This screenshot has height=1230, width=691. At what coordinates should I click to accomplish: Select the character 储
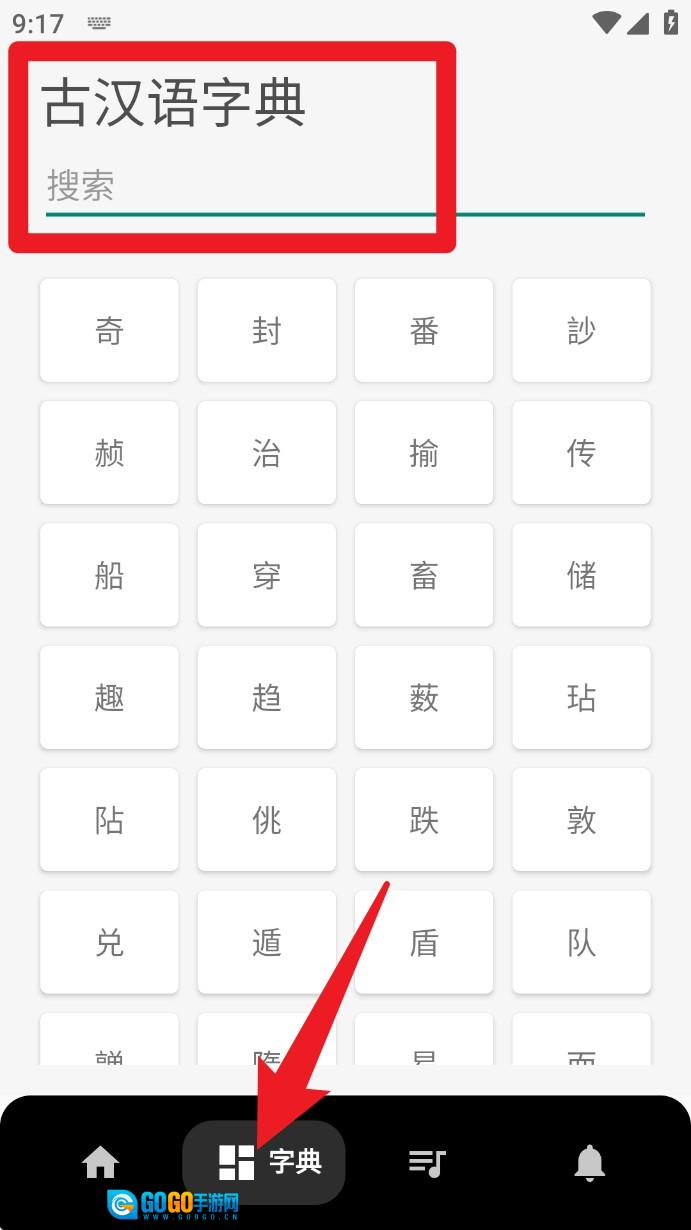click(581, 575)
